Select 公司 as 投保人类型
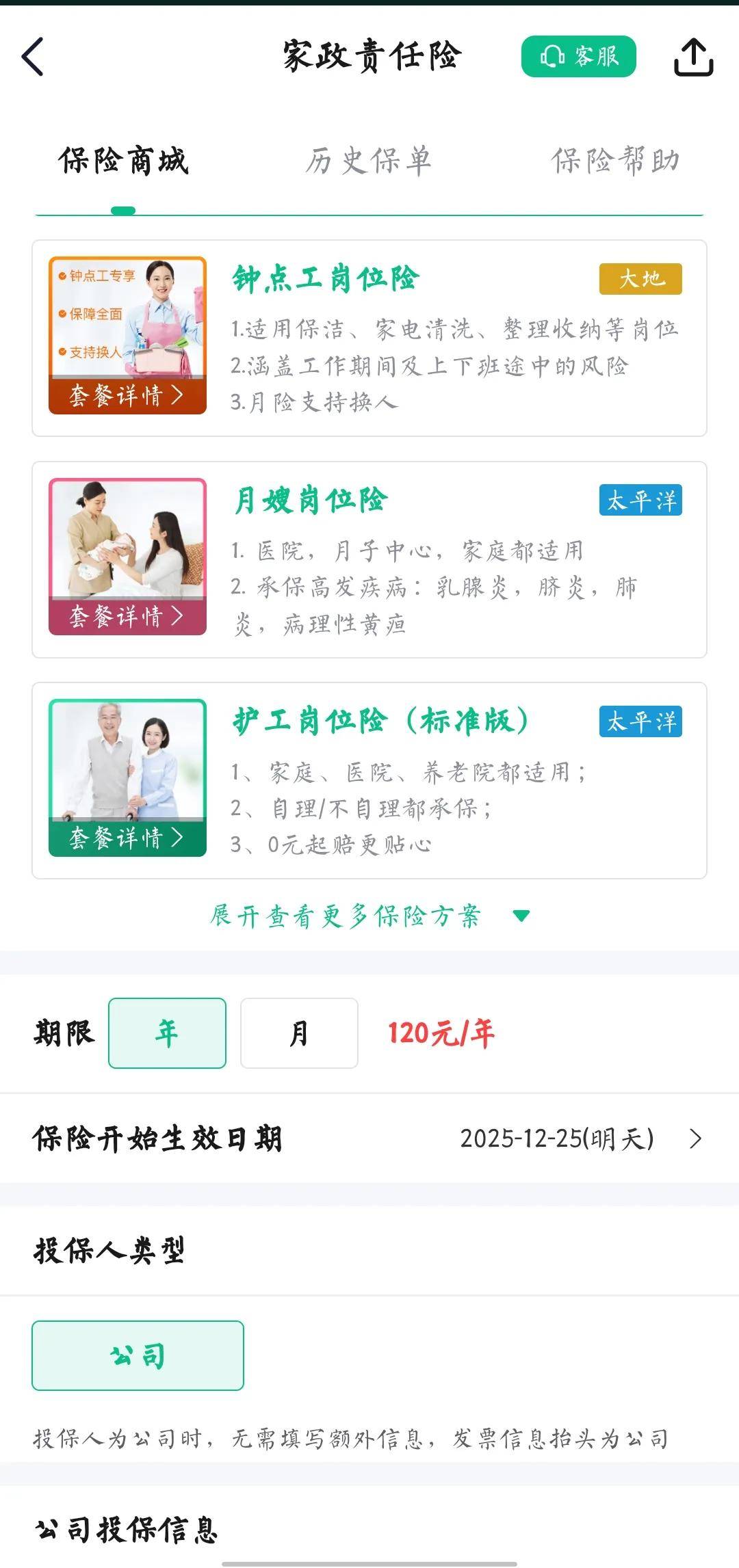This screenshot has width=739, height=1568. tap(138, 1355)
